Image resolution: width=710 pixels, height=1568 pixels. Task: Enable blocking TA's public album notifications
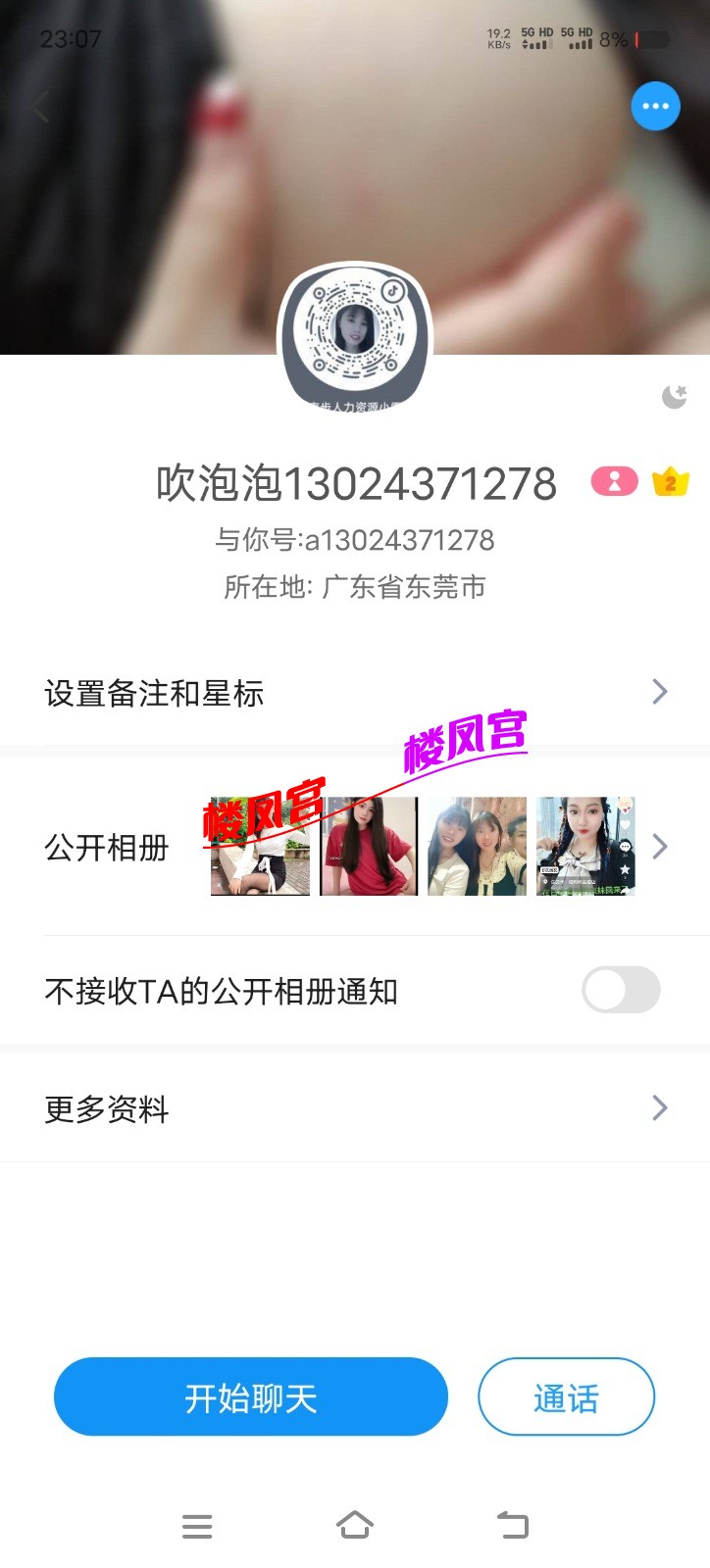coord(621,991)
